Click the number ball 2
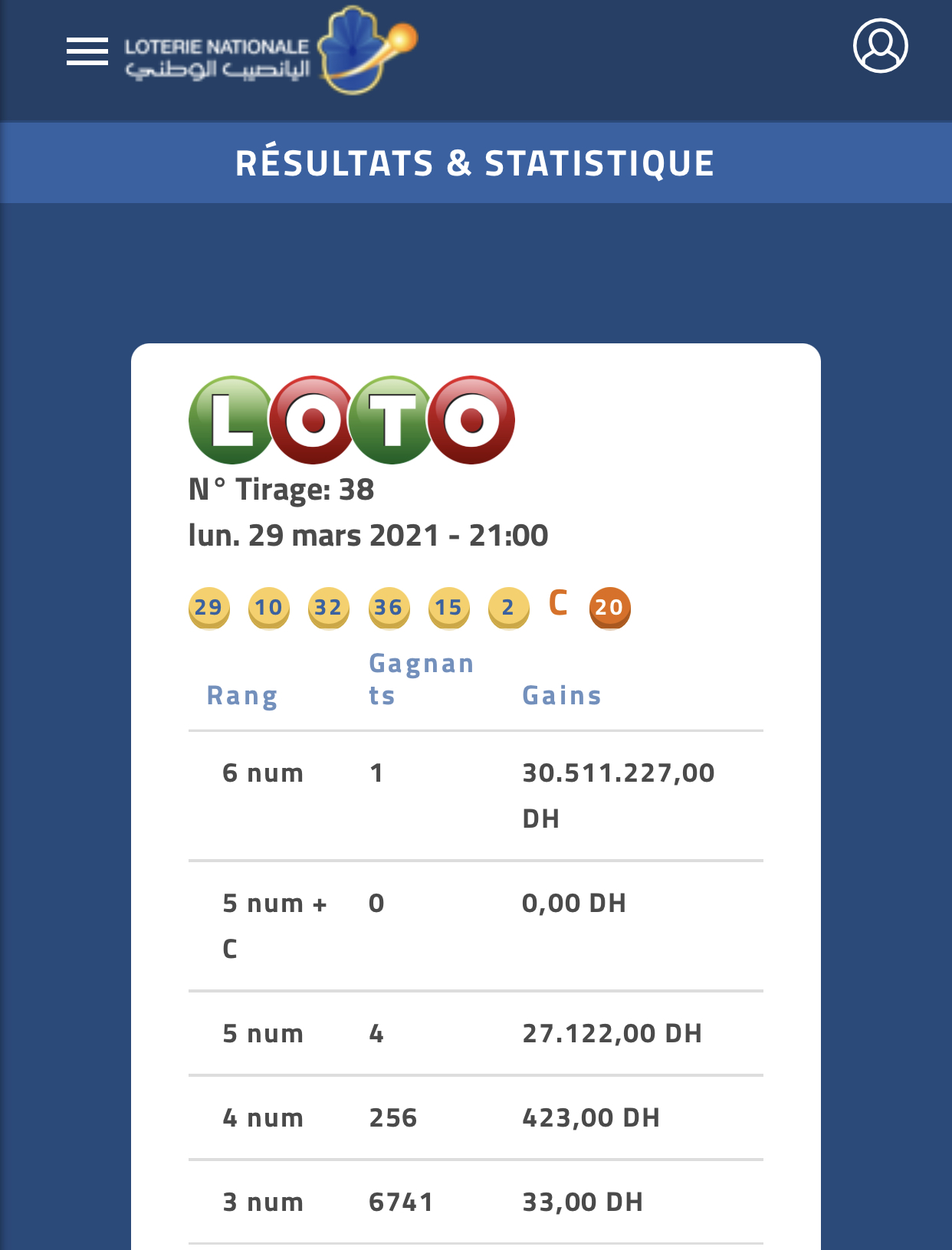Screen dimensions: 952x1250 507,608
